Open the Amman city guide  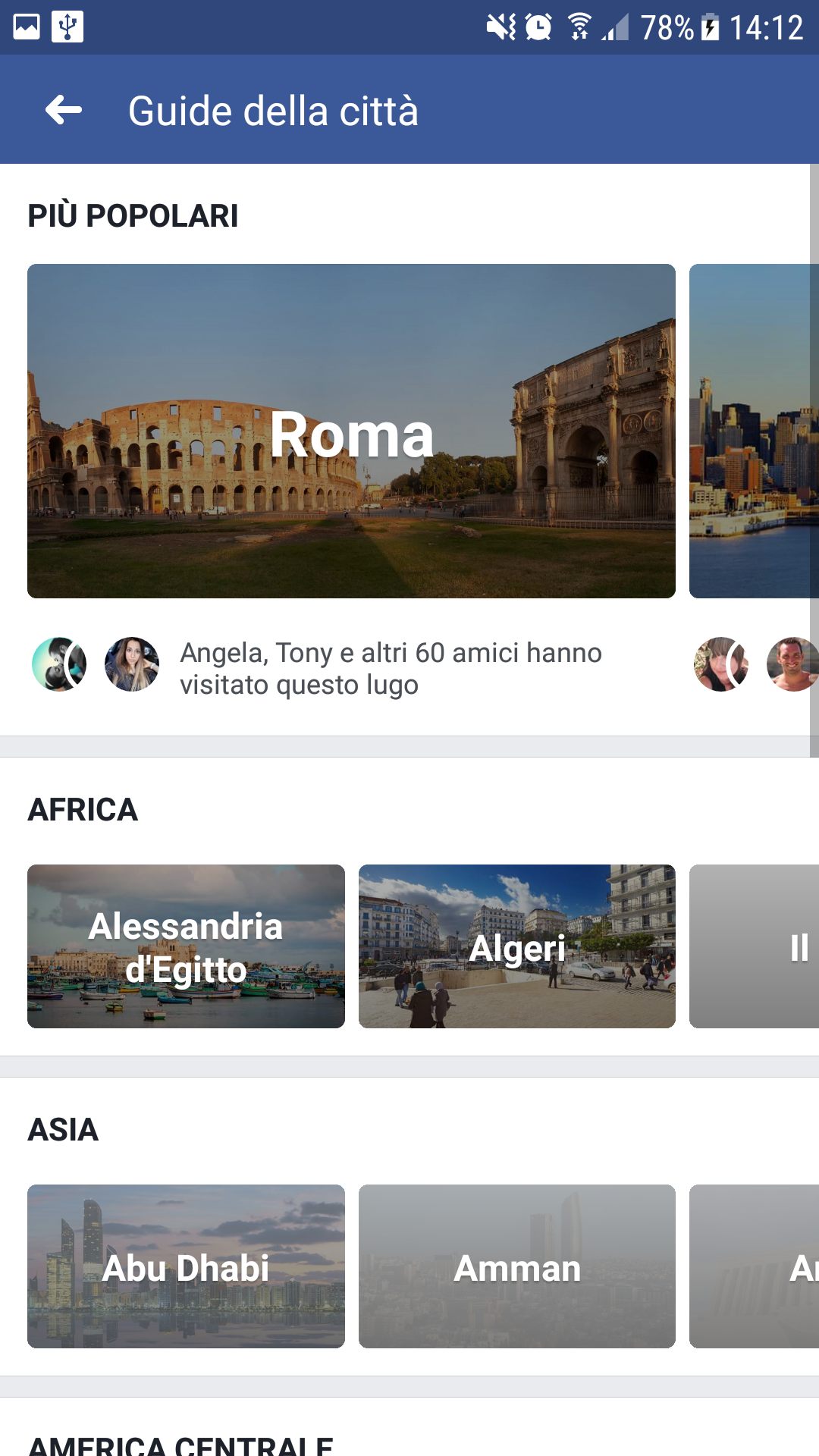point(516,1266)
